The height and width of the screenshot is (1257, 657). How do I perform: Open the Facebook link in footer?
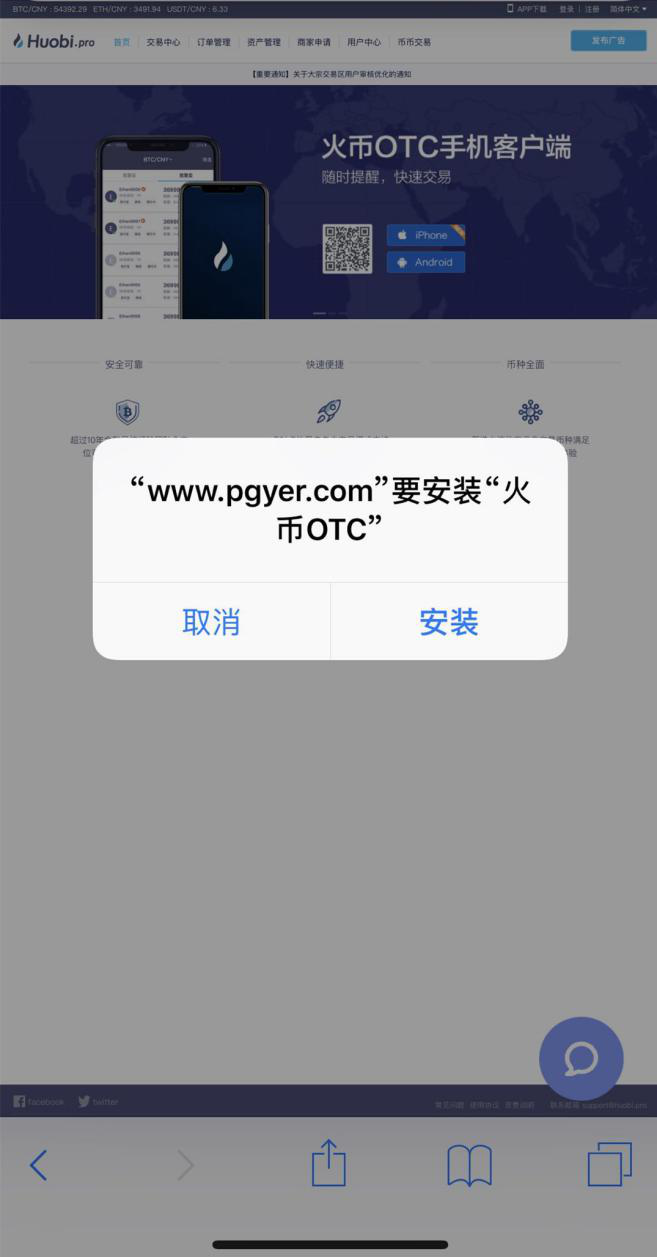click(38, 1101)
